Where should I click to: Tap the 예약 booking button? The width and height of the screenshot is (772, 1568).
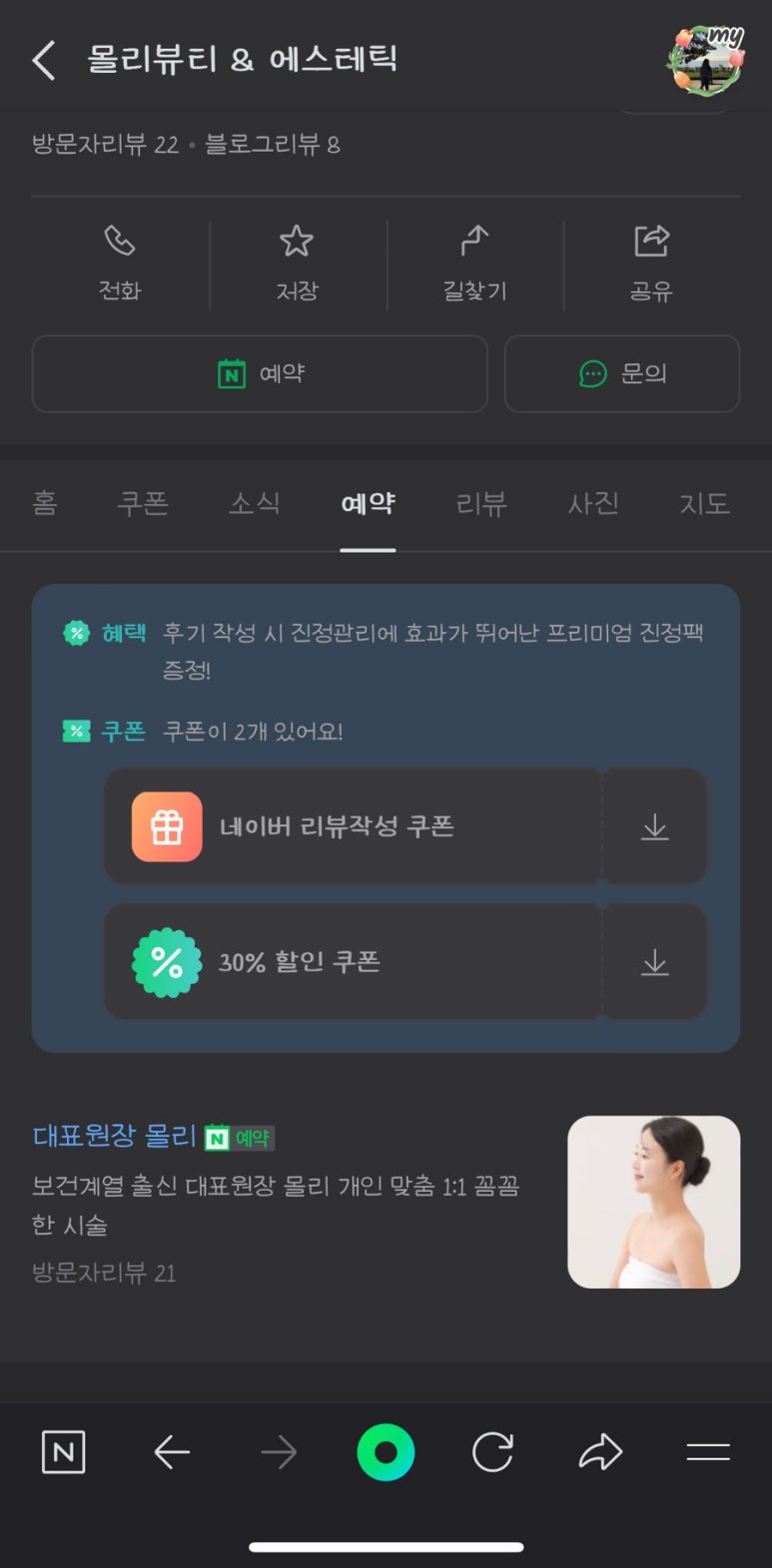(260, 374)
